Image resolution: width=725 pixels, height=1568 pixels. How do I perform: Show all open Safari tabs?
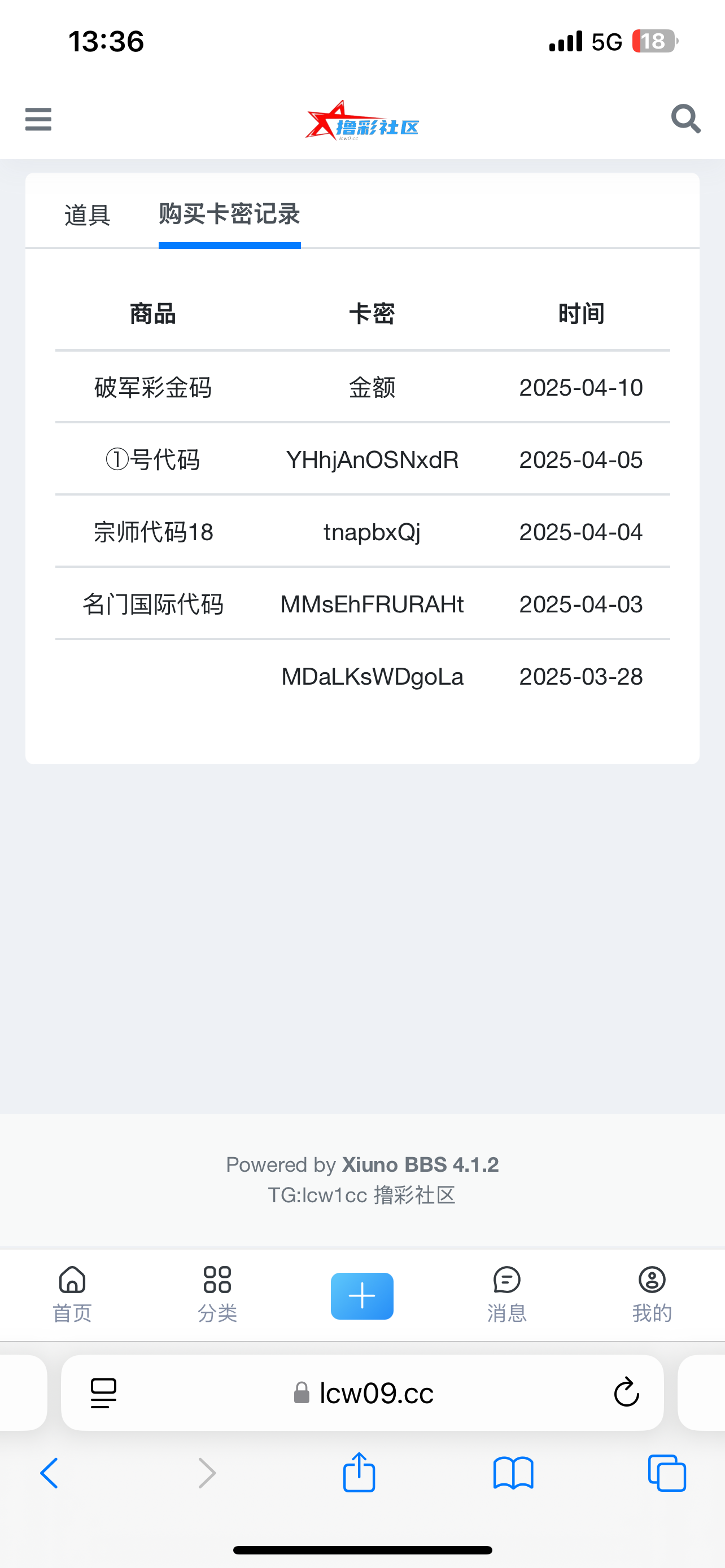point(667,1473)
